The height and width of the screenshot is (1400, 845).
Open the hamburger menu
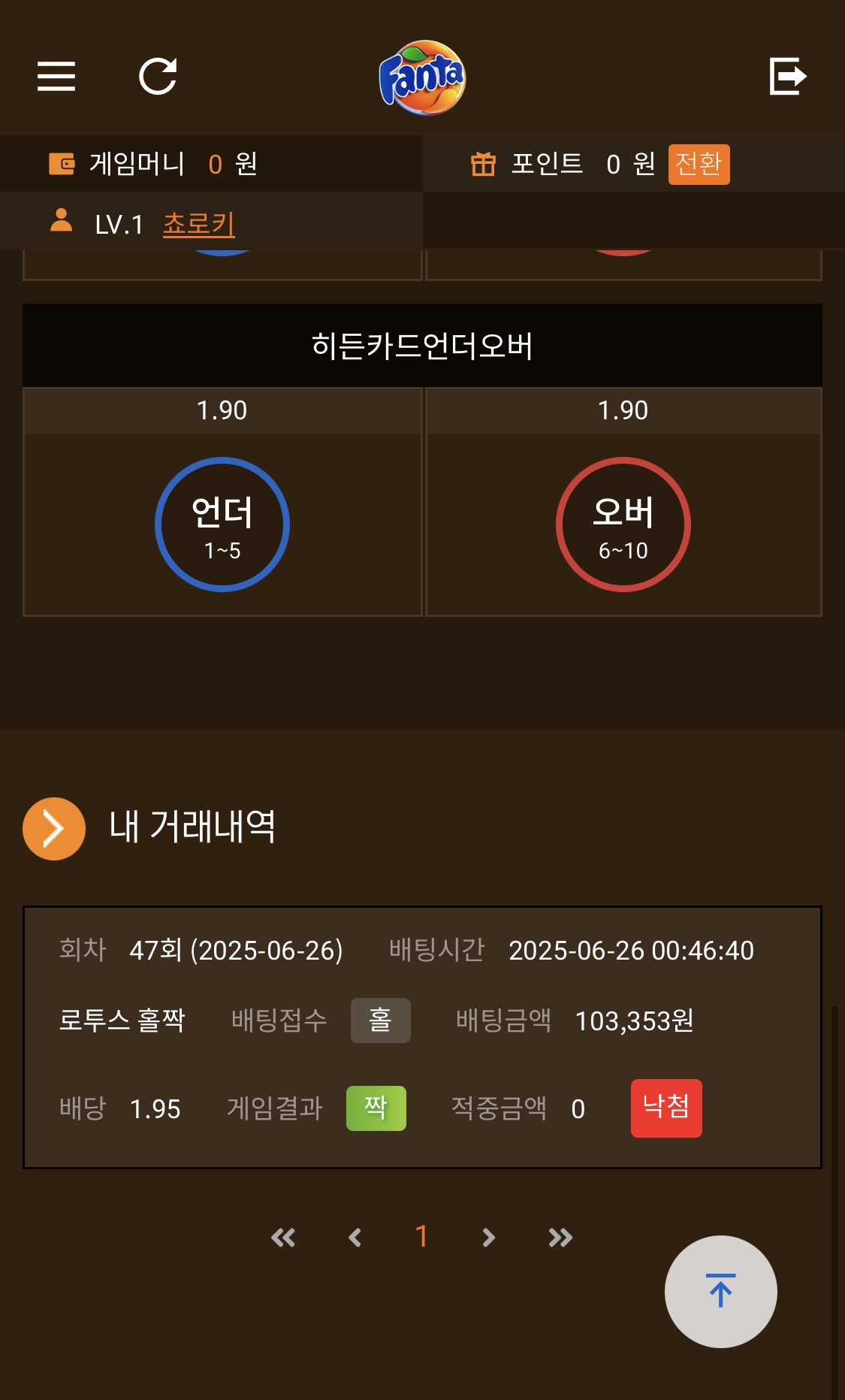click(x=56, y=77)
